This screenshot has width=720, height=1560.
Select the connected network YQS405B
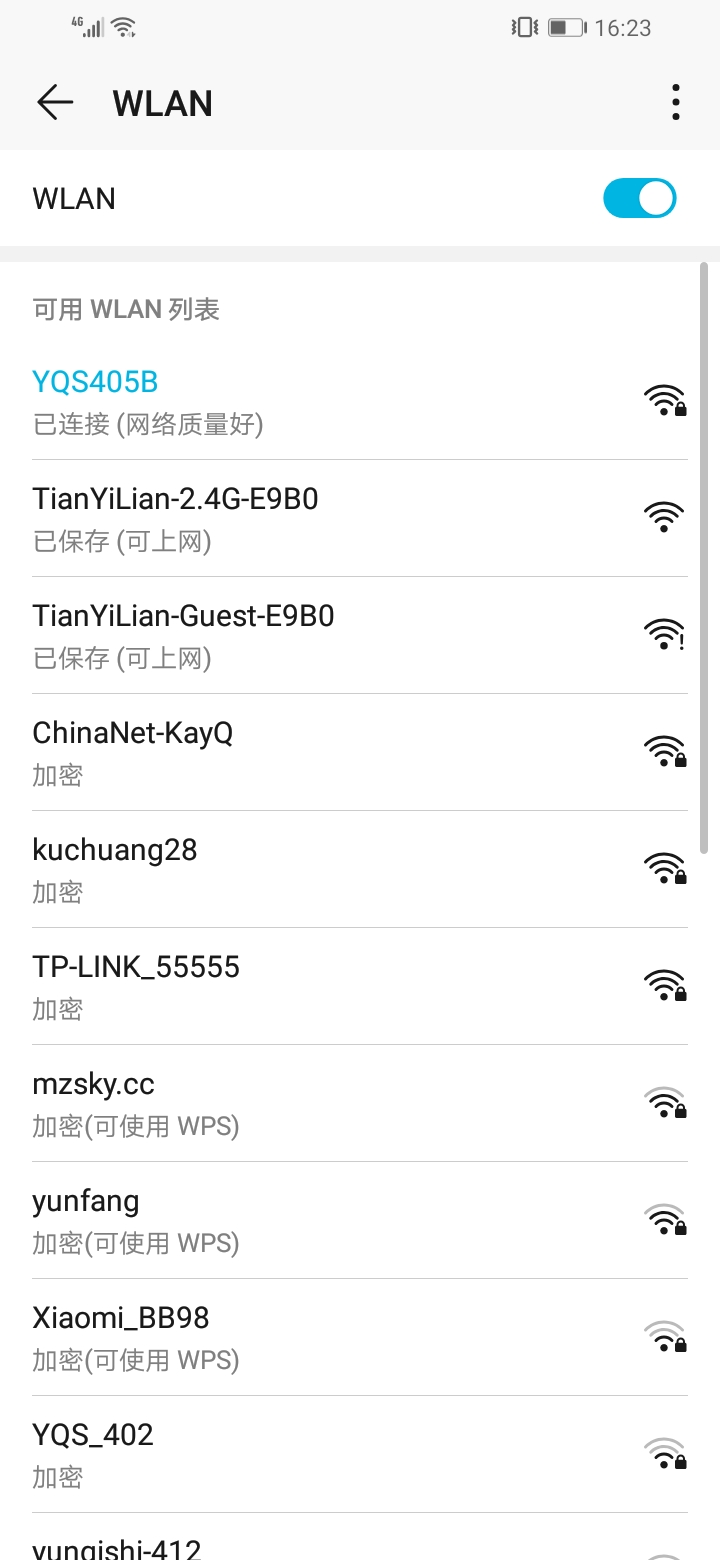point(300,400)
